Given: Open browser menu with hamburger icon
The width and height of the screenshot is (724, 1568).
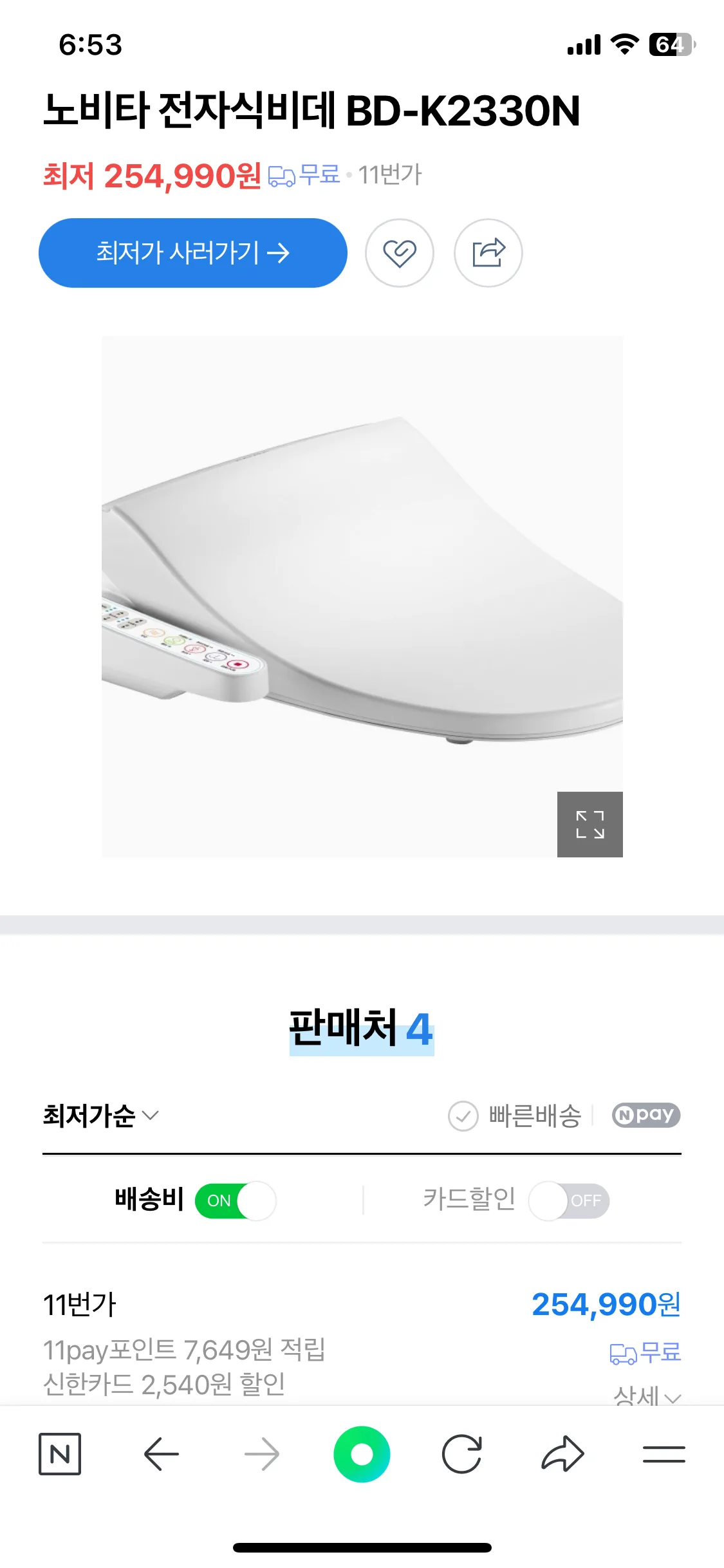Looking at the screenshot, I should pyautogui.click(x=664, y=1453).
